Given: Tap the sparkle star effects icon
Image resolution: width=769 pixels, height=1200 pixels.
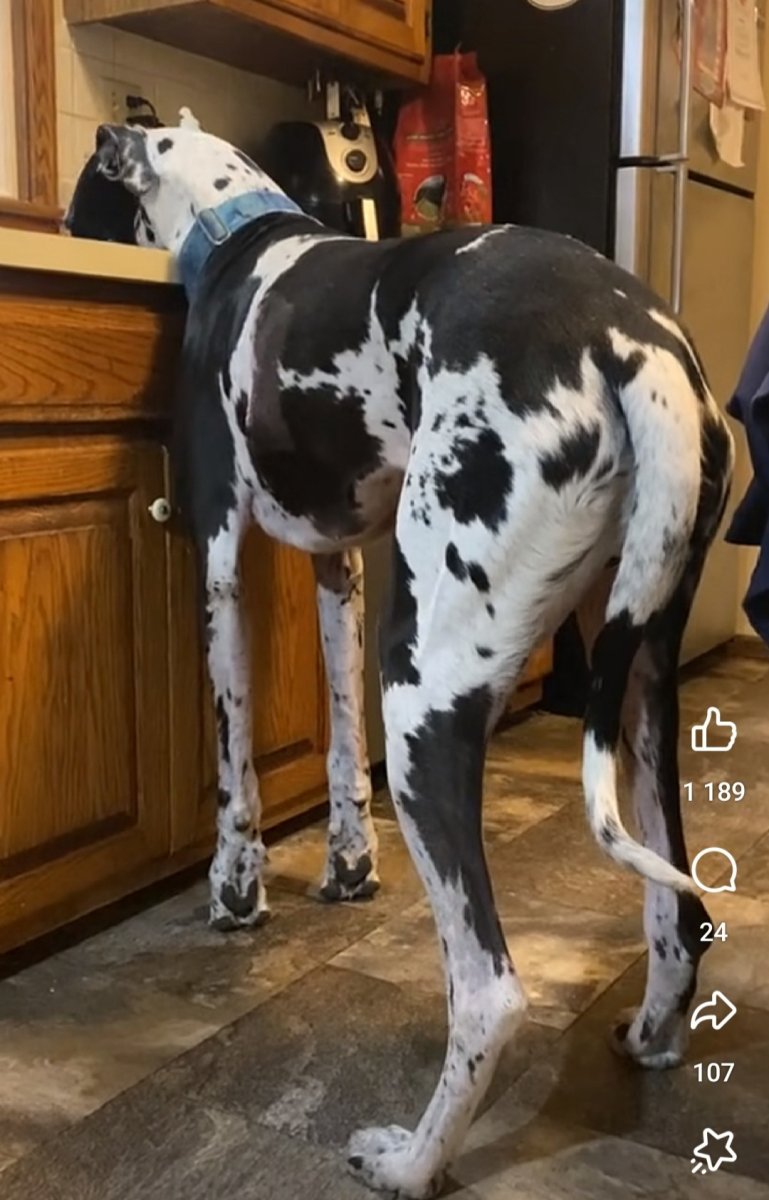Looking at the screenshot, I should pyautogui.click(x=714, y=1150).
